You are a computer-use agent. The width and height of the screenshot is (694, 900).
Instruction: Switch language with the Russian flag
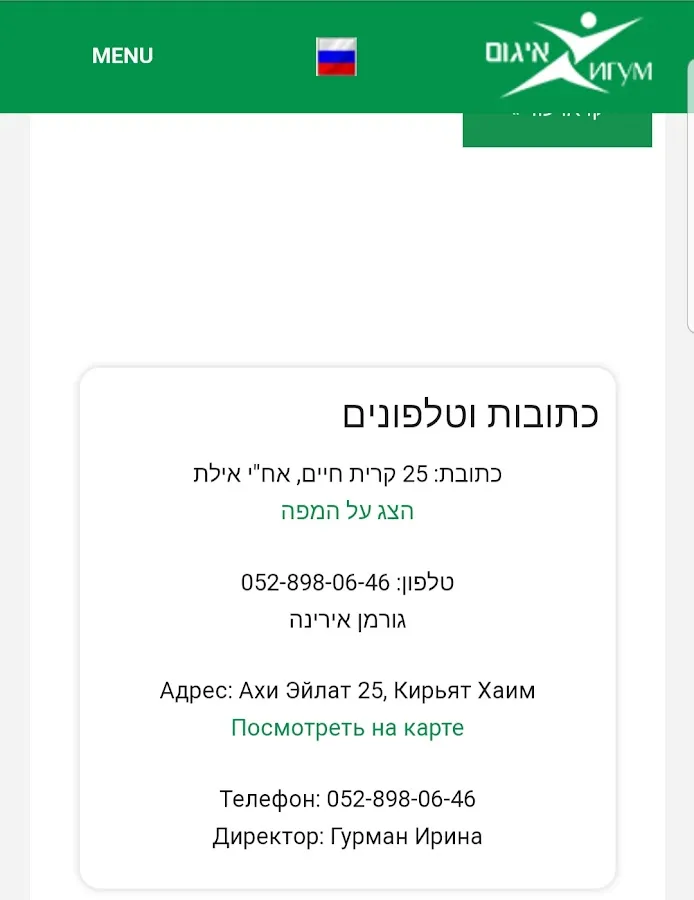click(x=336, y=57)
